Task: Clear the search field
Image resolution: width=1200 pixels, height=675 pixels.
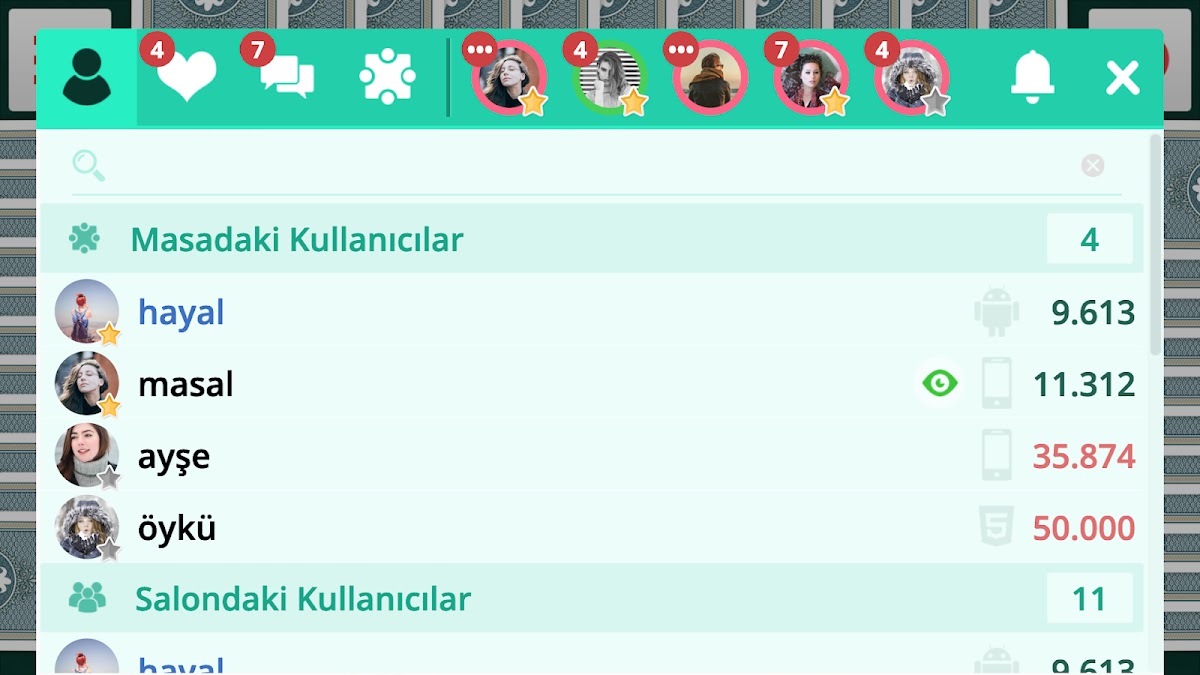Action: point(1092,165)
